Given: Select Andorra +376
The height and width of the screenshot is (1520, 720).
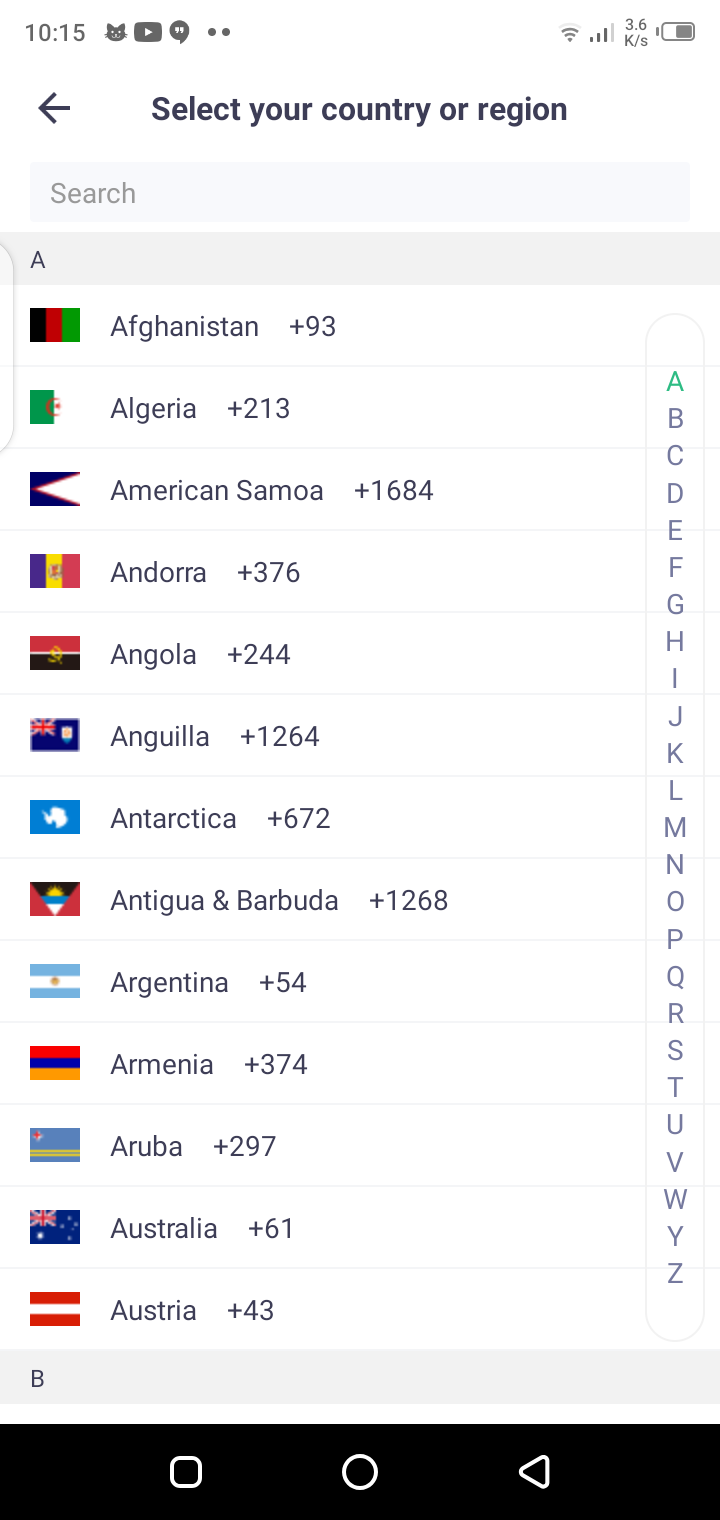Looking at the screenshot, I should click(205, 572).
